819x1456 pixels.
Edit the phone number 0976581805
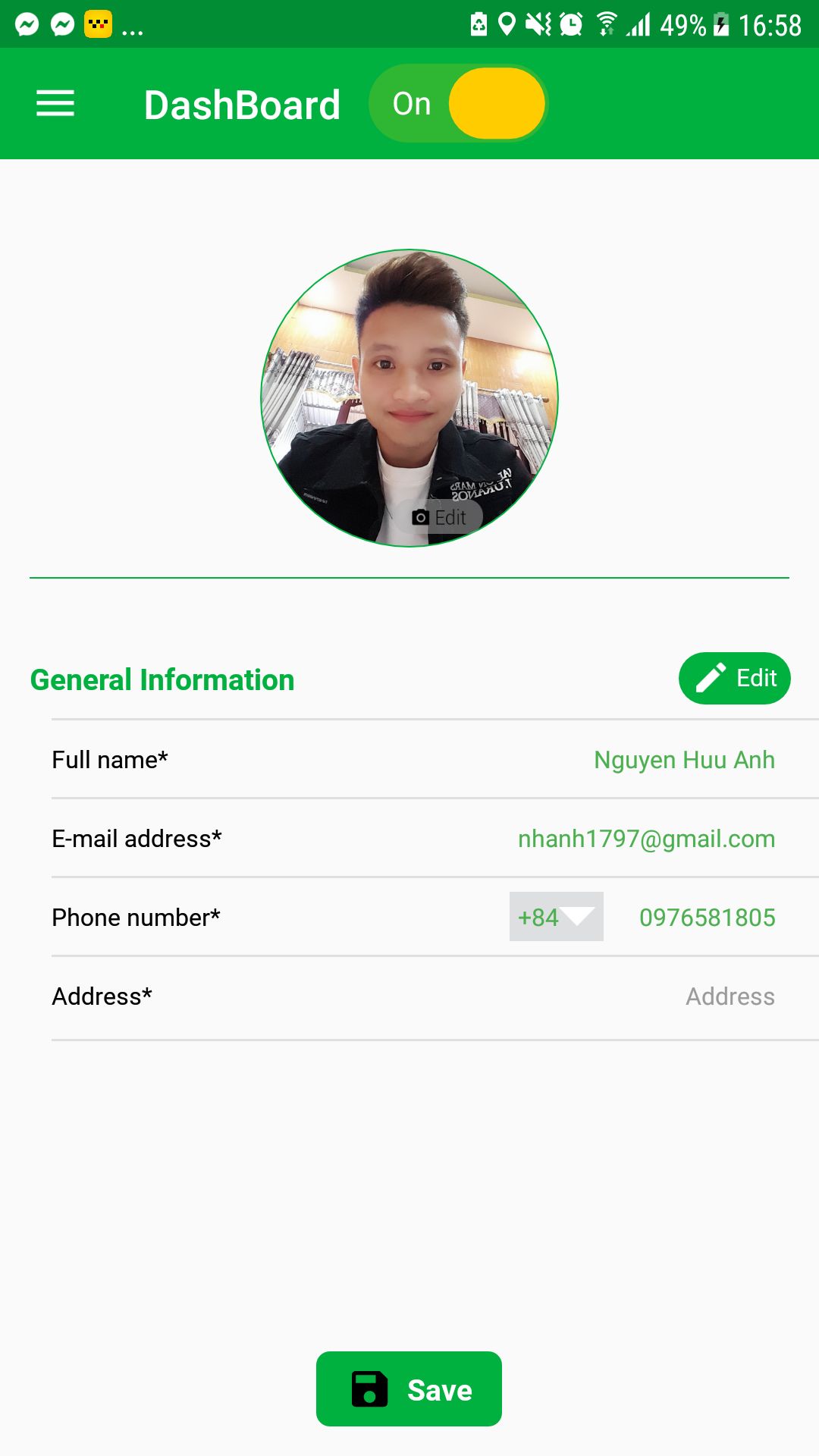707,918
